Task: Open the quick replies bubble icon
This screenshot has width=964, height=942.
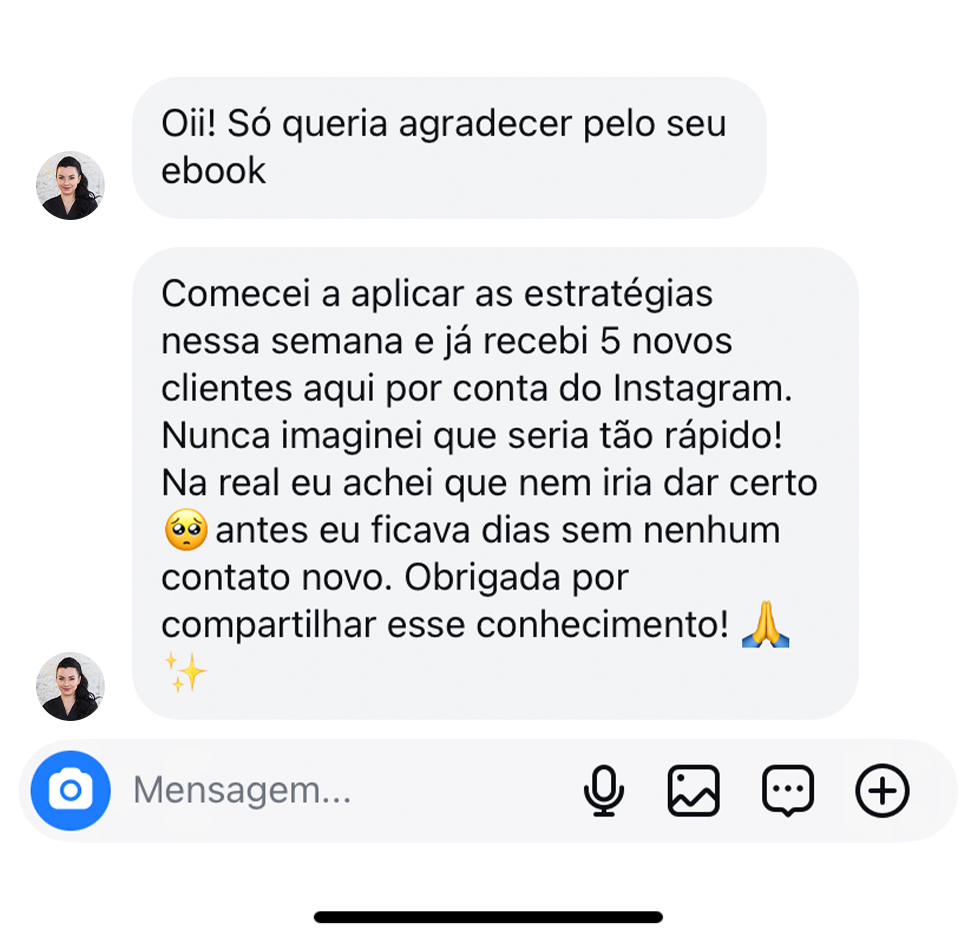Action: 788,791
